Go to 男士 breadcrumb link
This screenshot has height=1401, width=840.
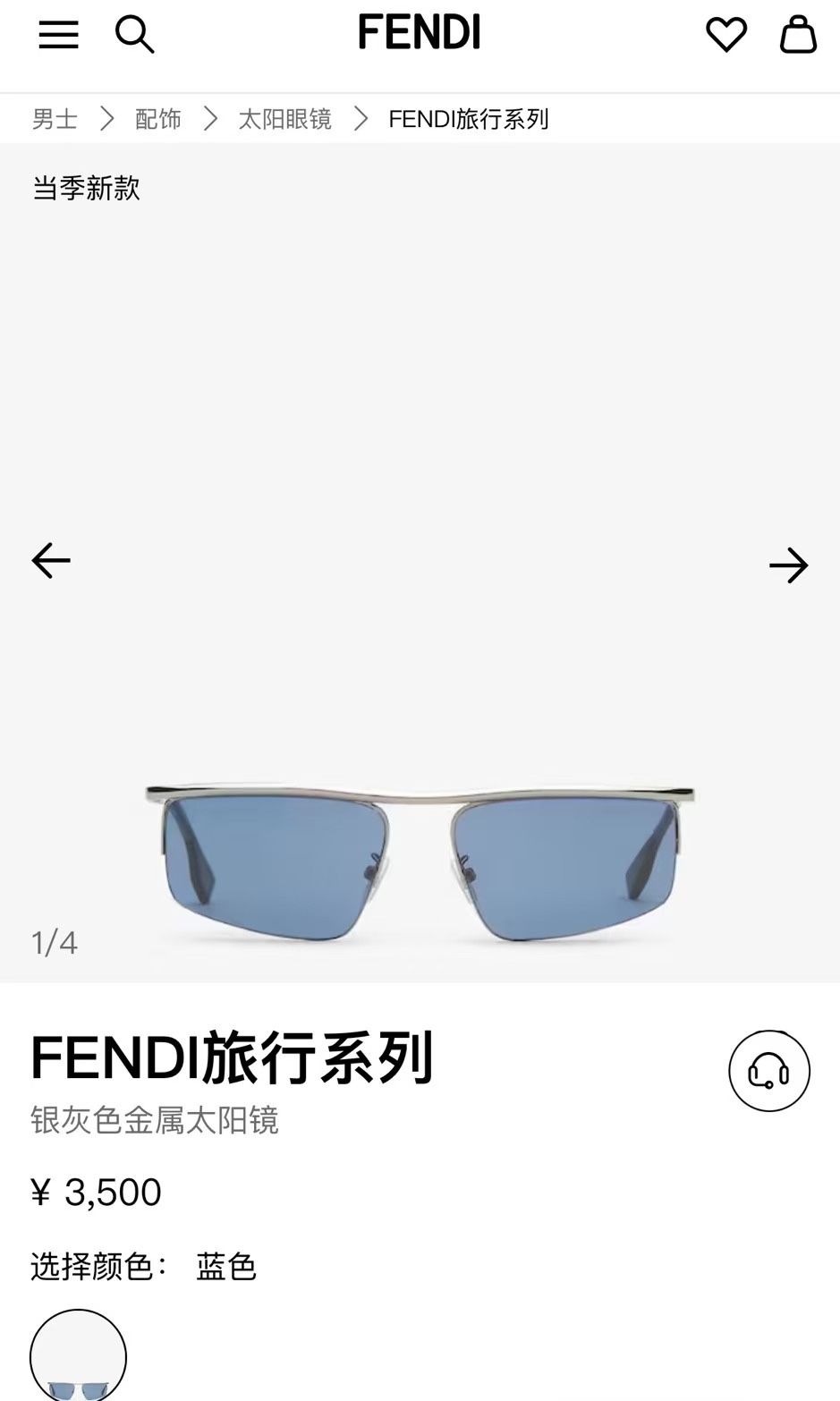(x=55, y=119)
